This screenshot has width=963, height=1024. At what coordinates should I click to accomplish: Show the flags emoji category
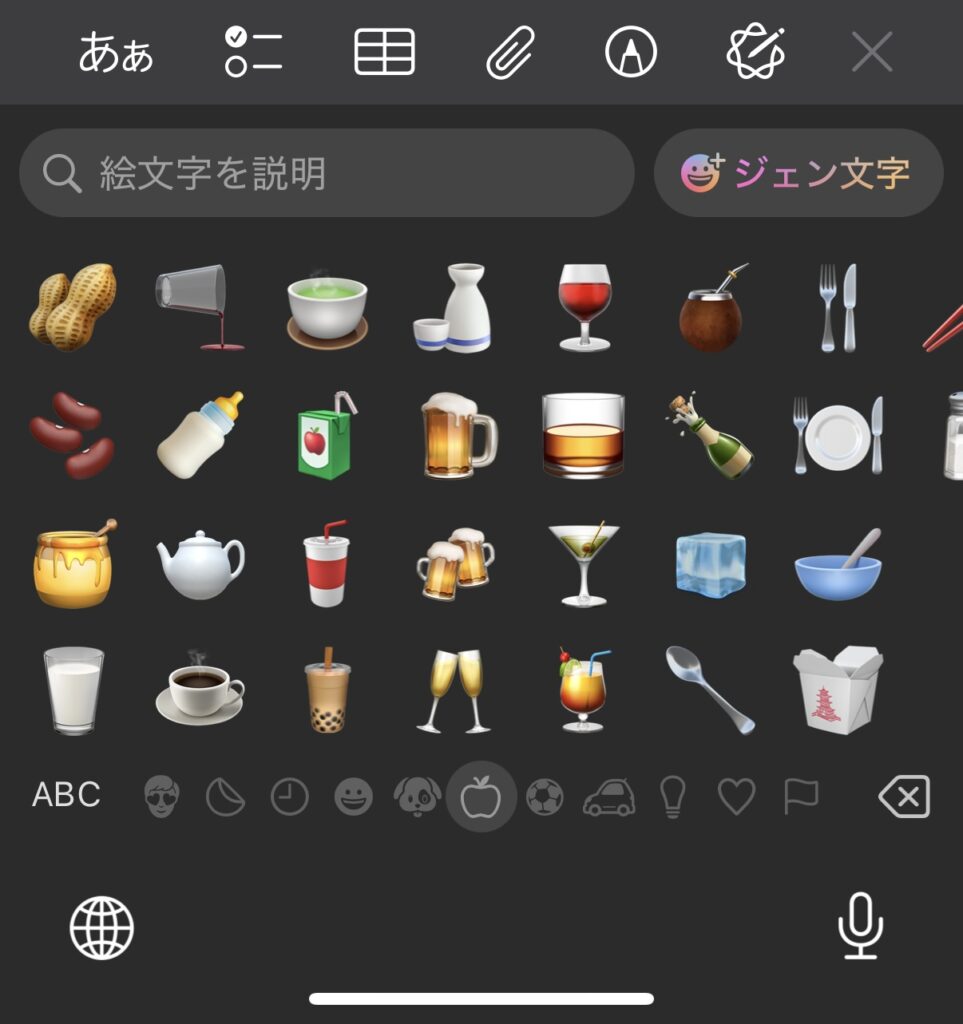coord(801,796)
